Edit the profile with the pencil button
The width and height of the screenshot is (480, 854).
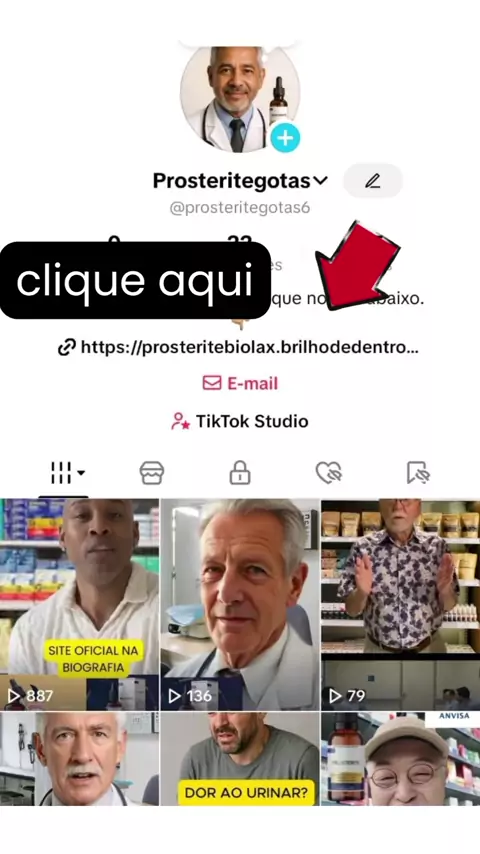[373, 180]
